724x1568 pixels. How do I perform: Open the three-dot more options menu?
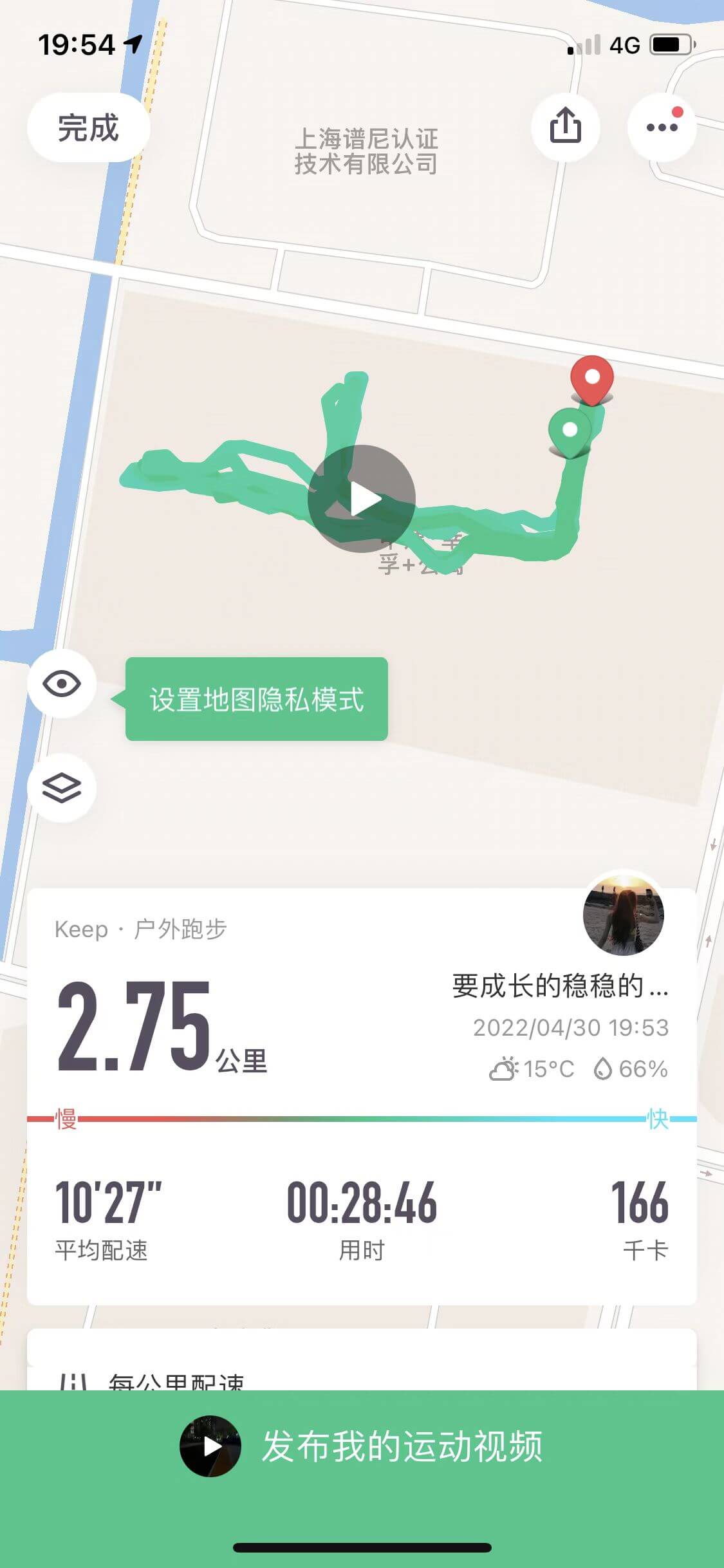point(662,127)
